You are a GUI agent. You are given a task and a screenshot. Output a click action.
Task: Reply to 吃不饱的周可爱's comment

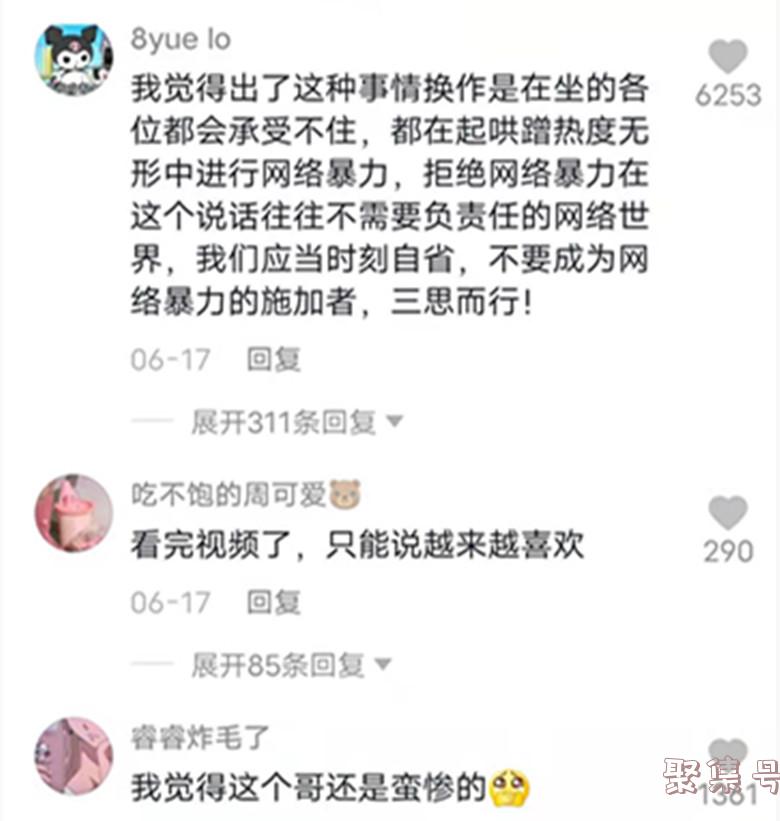[x=274, y=602]
